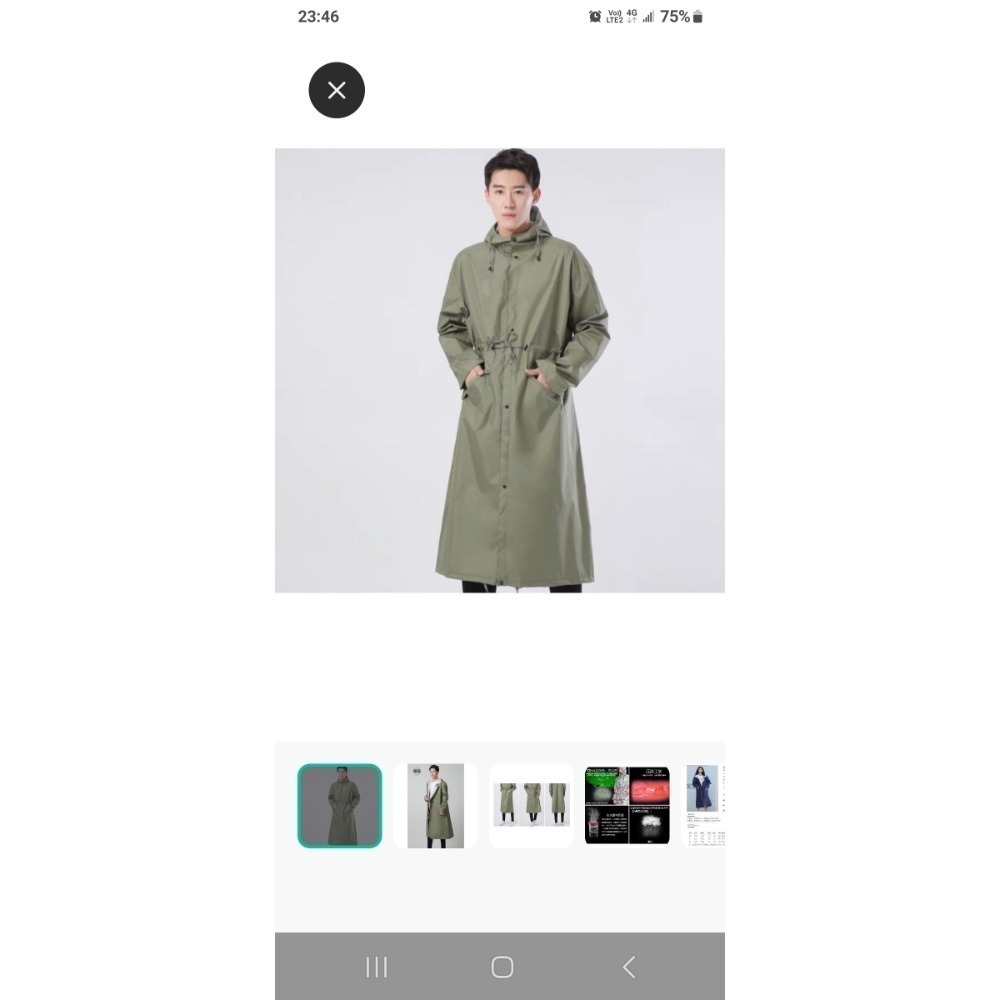View third thumbnail showing three raincoat angles
Viewport: 1000px width, 1000px height.
tap(531, 806)
